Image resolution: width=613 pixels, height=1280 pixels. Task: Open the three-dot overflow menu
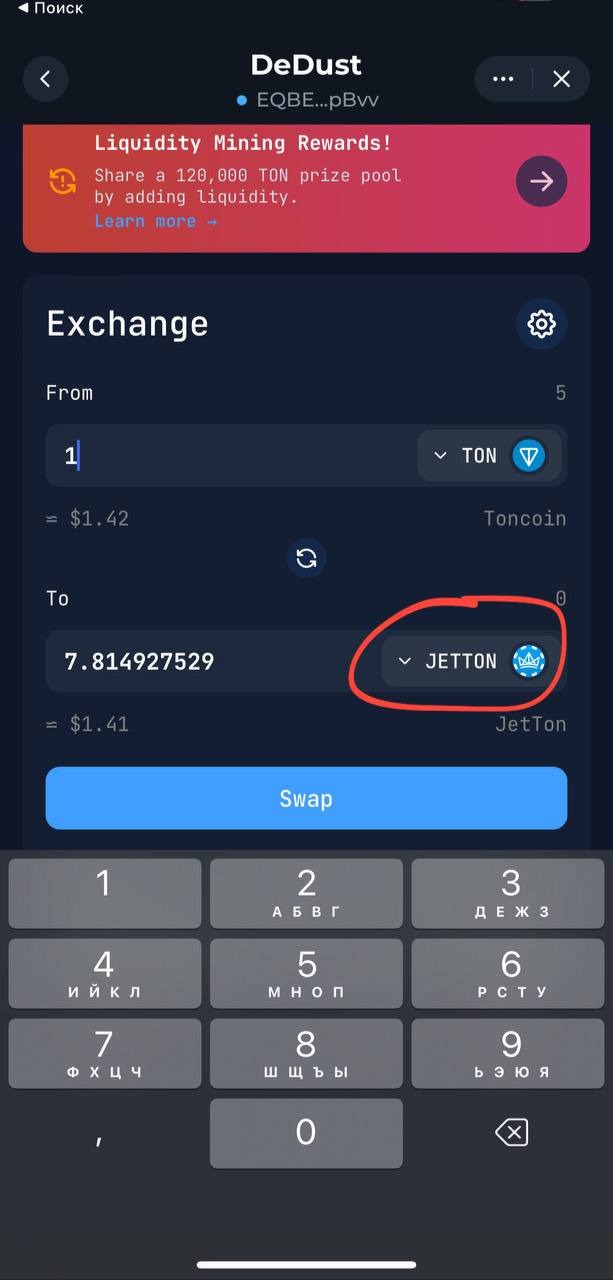coord(503,79)
